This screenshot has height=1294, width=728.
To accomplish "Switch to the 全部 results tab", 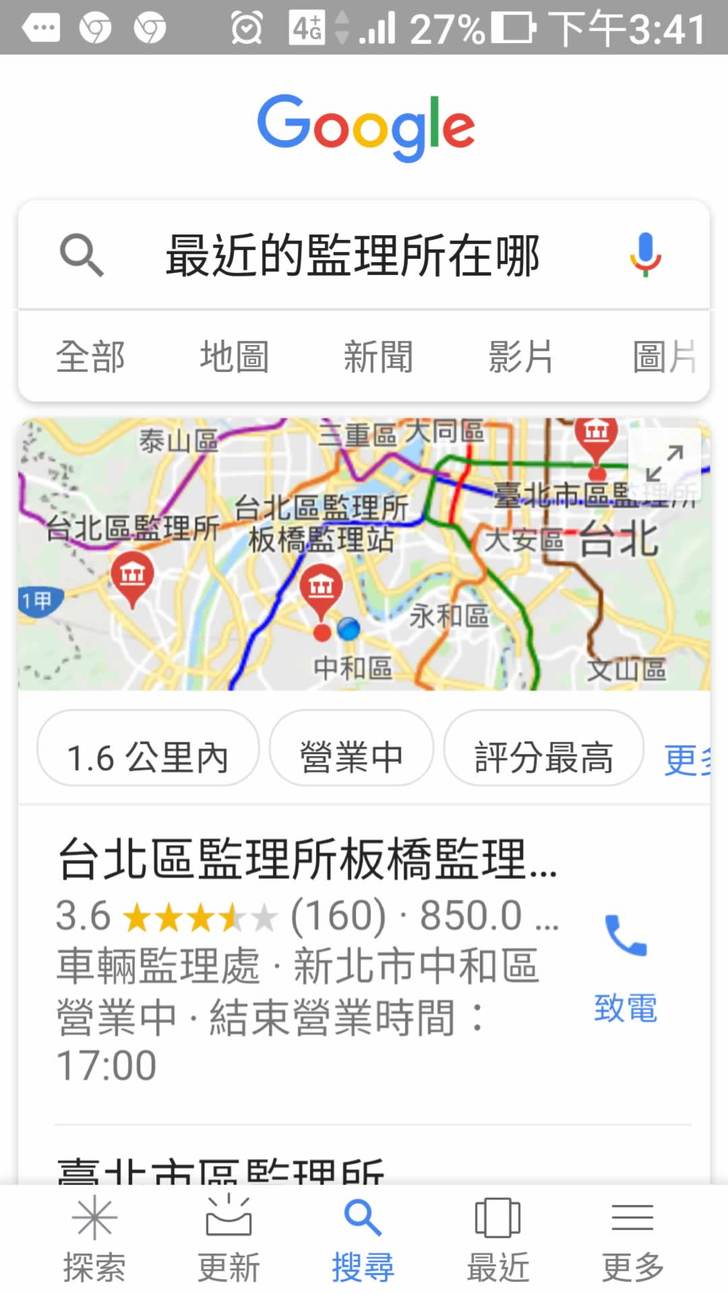I will 90,357.
